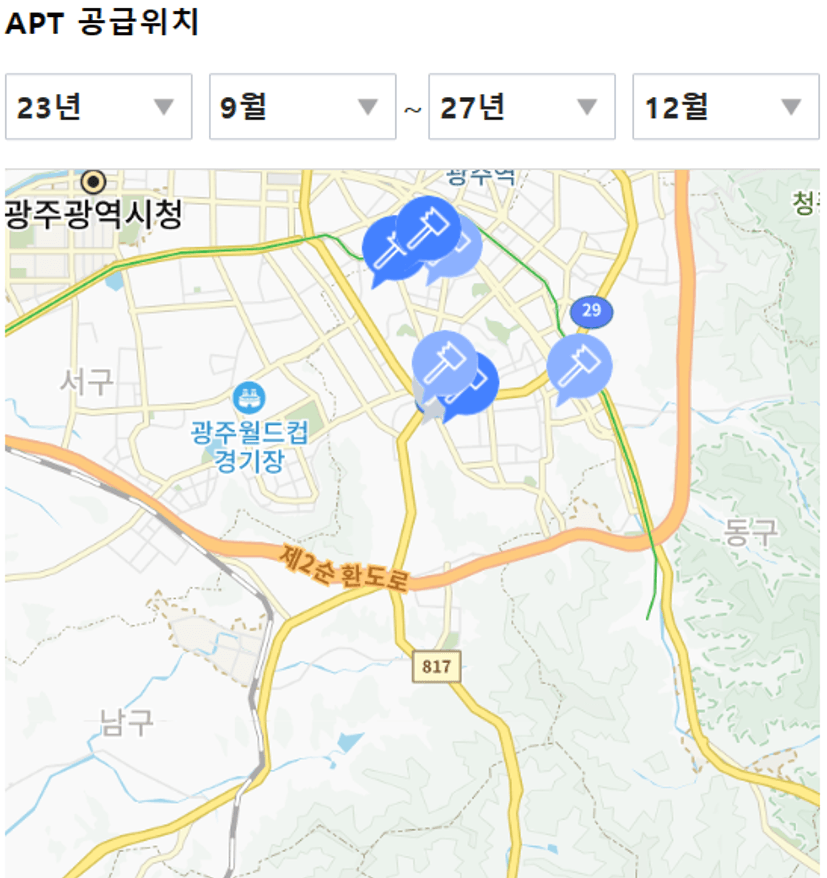The height and width of the screenshot is (878, 827).
Task: Open the start year dropdown showing 23년
Action: coord(98,106)
